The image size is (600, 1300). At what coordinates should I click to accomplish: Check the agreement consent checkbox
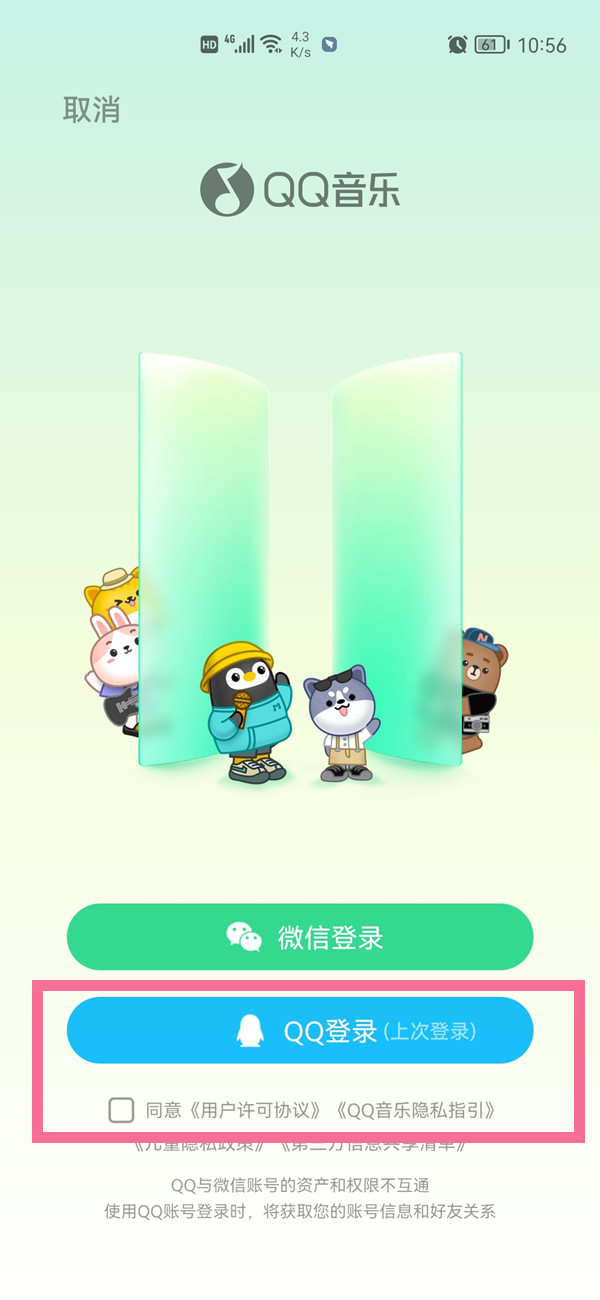(121, 1109)
